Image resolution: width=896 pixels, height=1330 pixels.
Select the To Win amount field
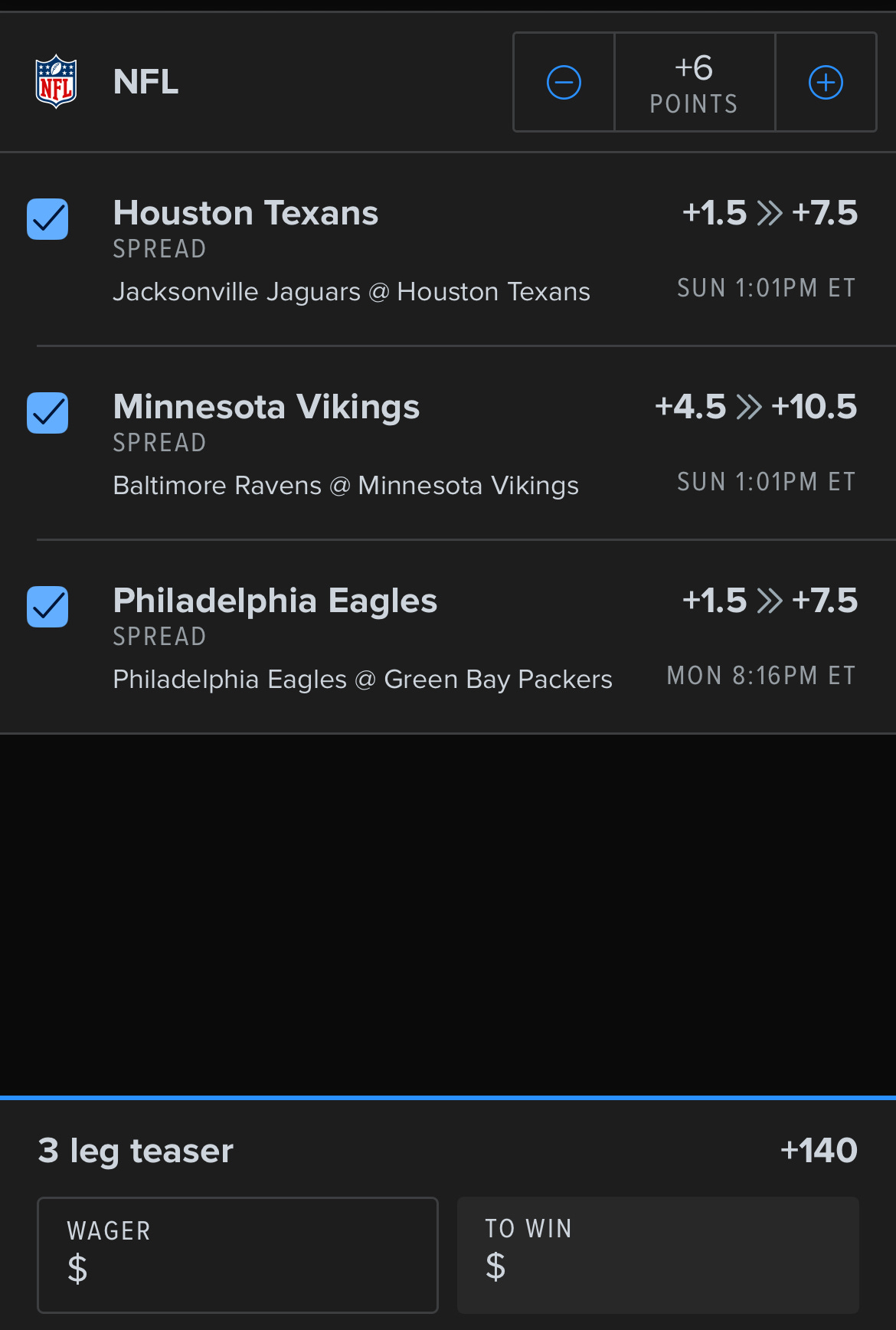coord(657,1254)
